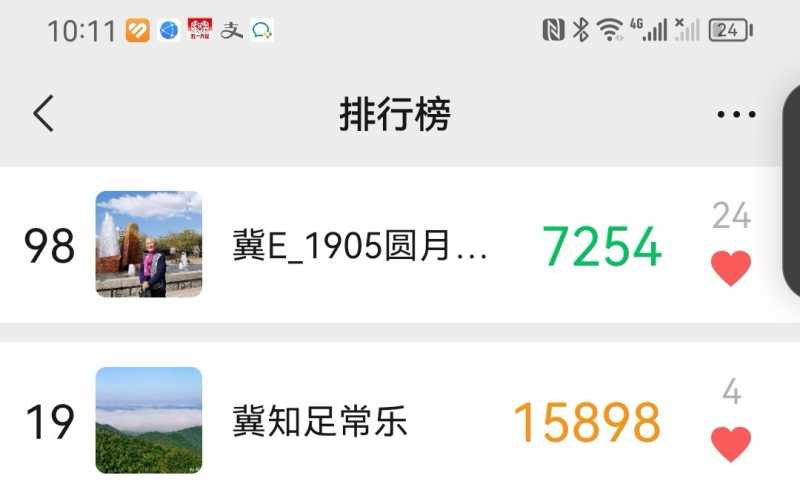Open 冀E_1905圆月's ranking row
Viewport: 800px width, 498px height.
pyautogui.click(x=360, y=247)
